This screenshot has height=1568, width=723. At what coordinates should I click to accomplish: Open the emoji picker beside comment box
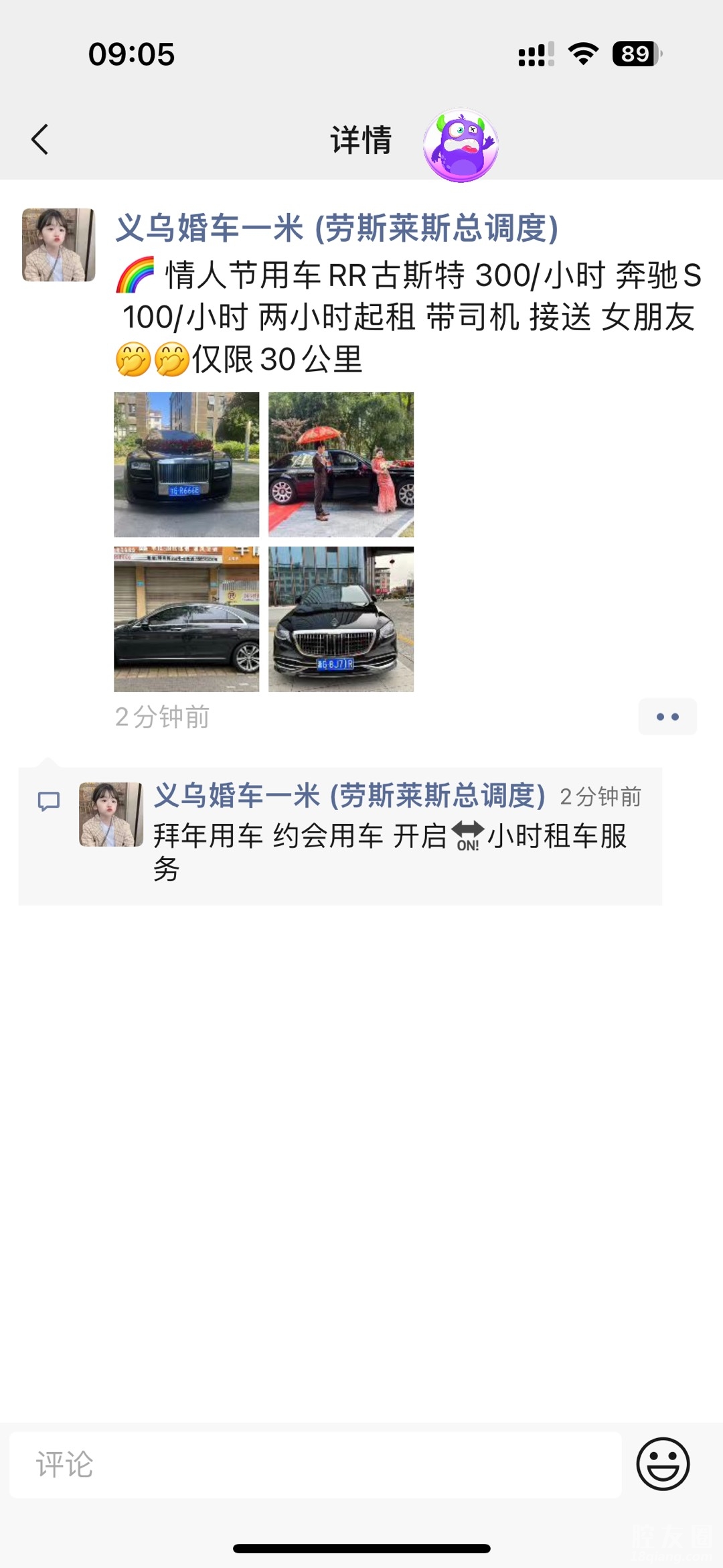tap(663, 1464)
